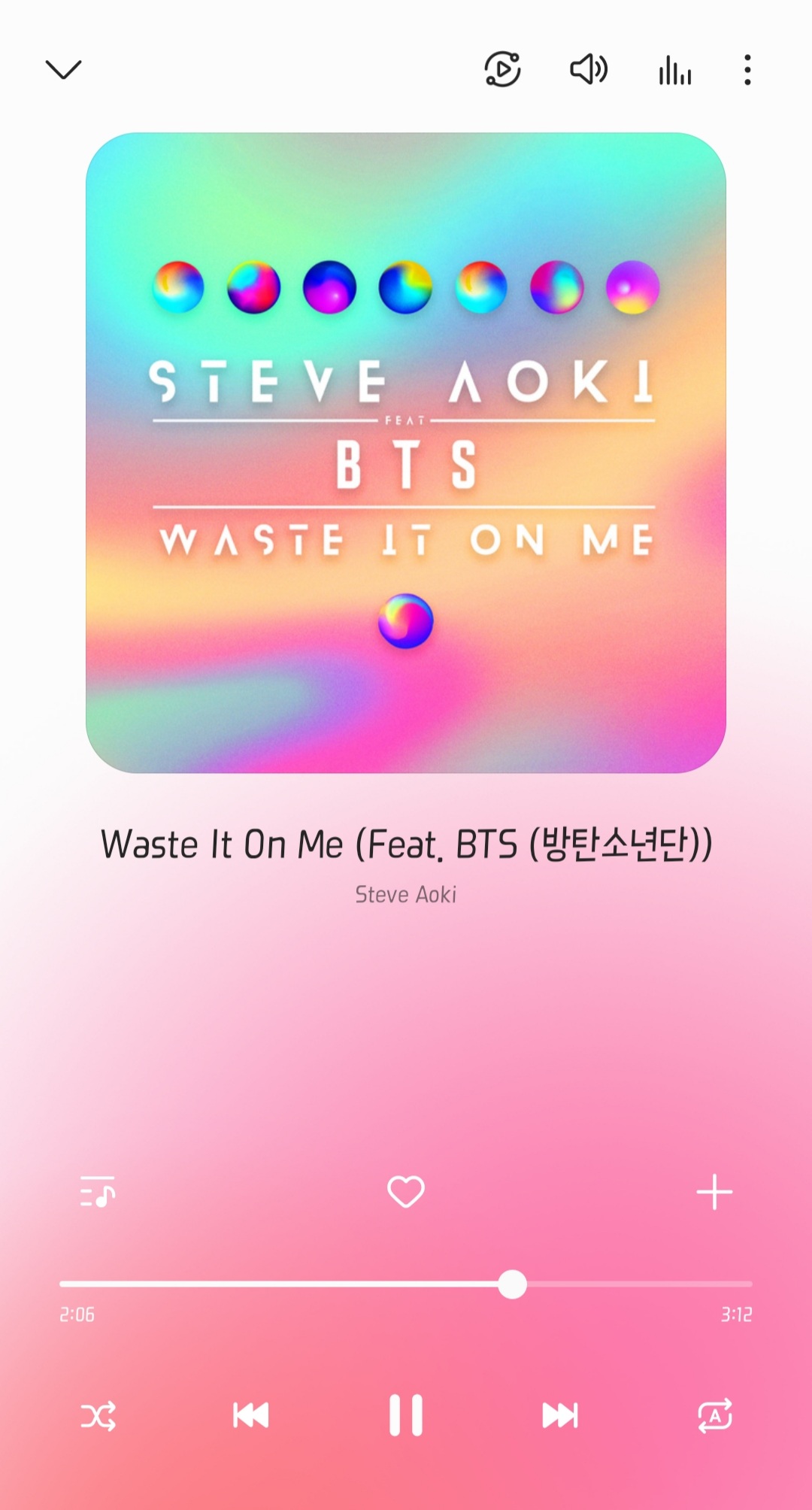Open the equalizer settings
Screen dimensions: 812x1510
674,71
